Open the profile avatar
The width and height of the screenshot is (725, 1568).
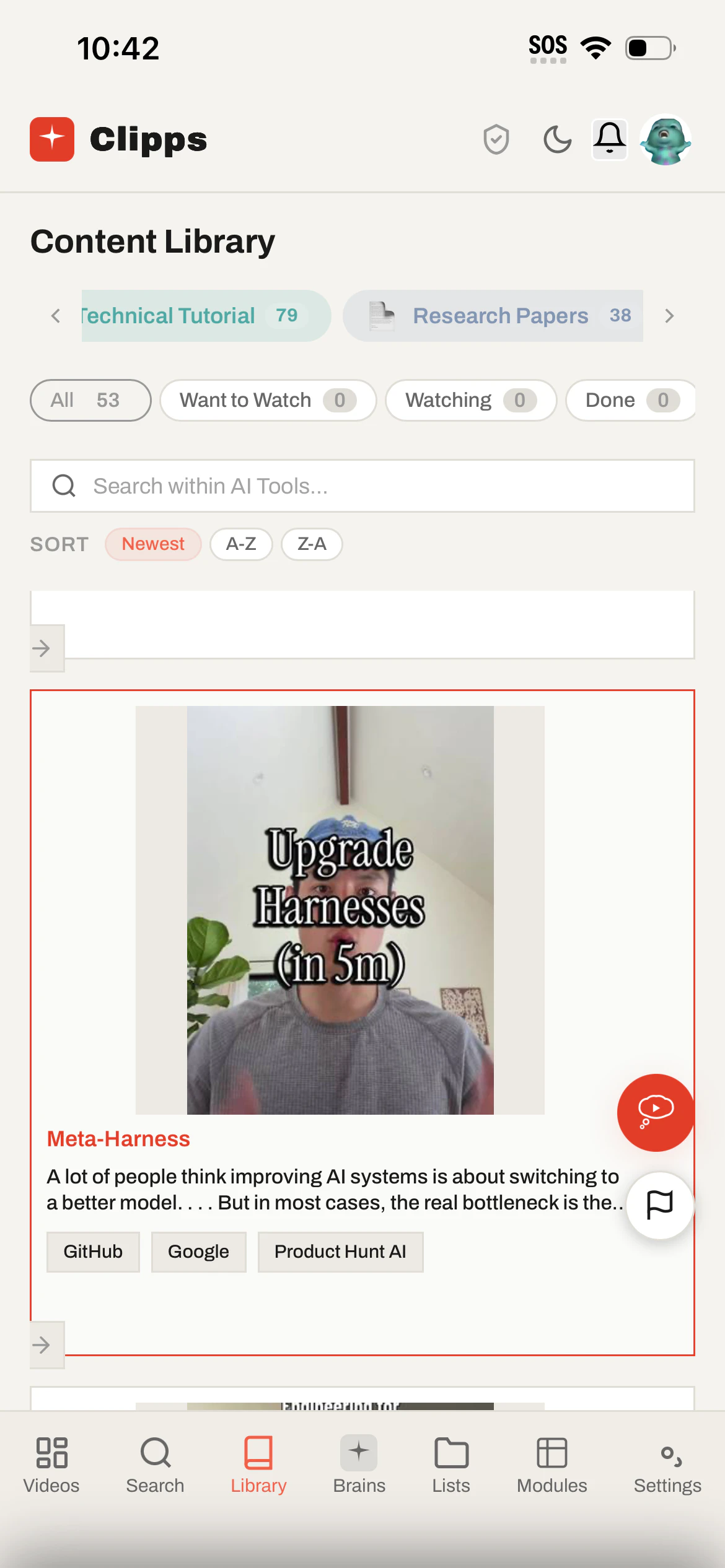click(666, 139)
